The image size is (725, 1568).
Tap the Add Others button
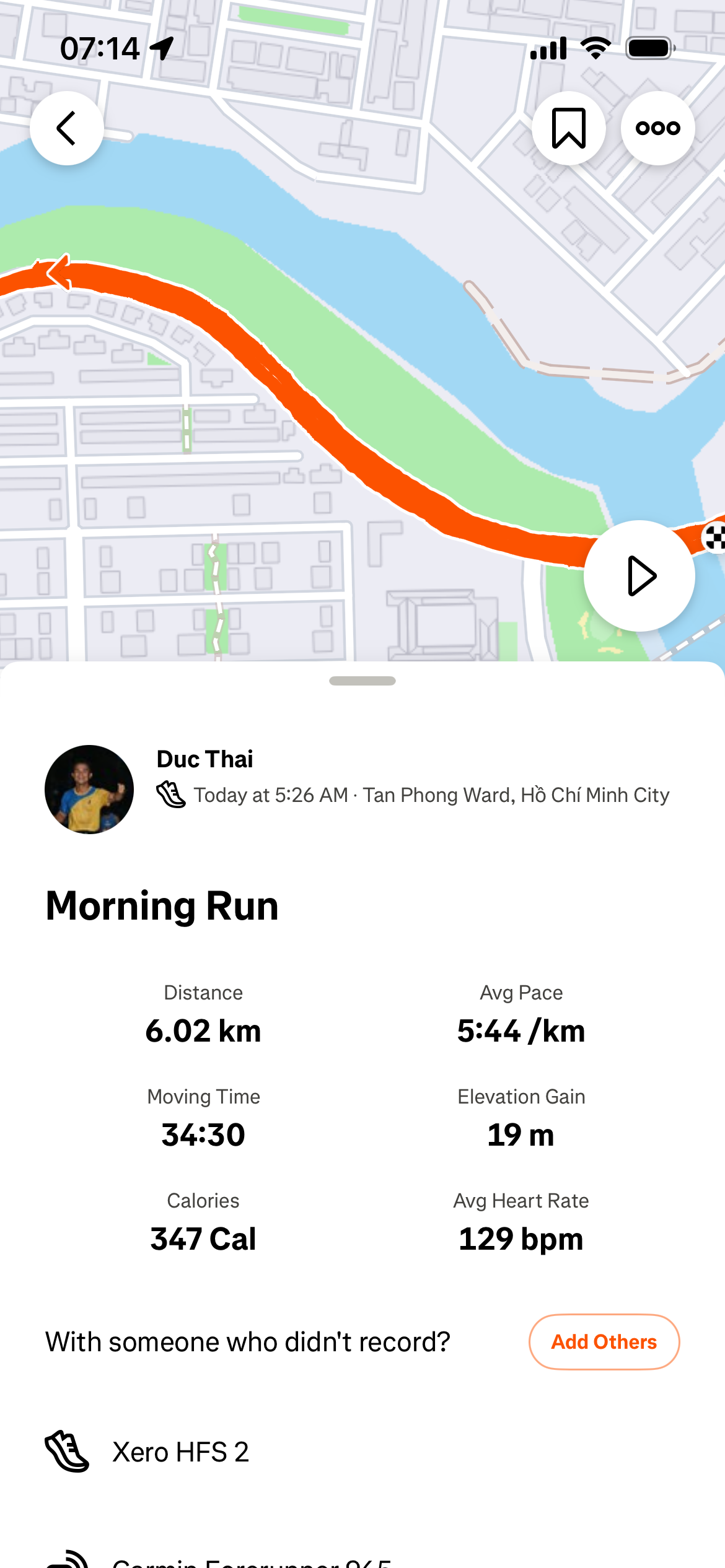click(604, 1342)
